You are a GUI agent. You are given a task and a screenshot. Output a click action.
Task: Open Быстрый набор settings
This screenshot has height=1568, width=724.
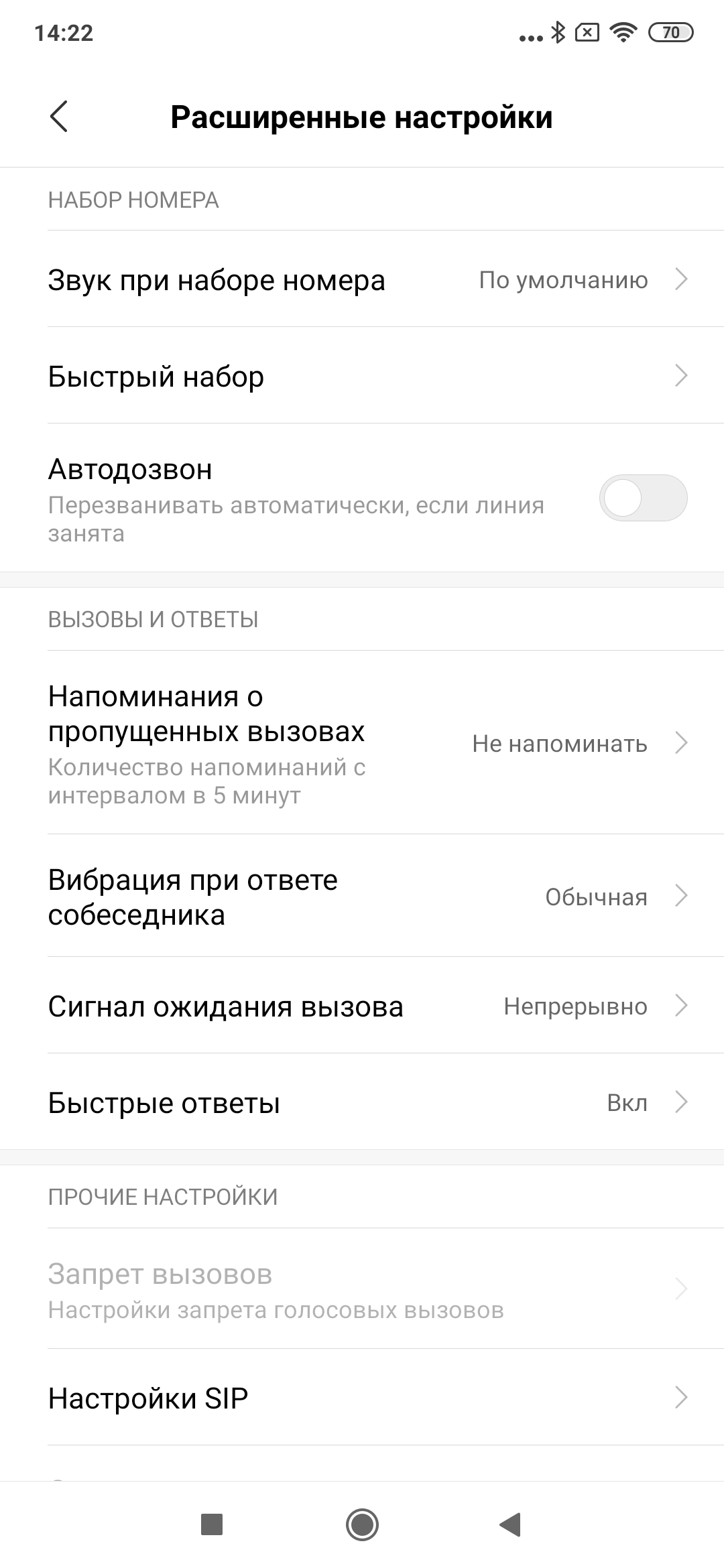point(362,376)
